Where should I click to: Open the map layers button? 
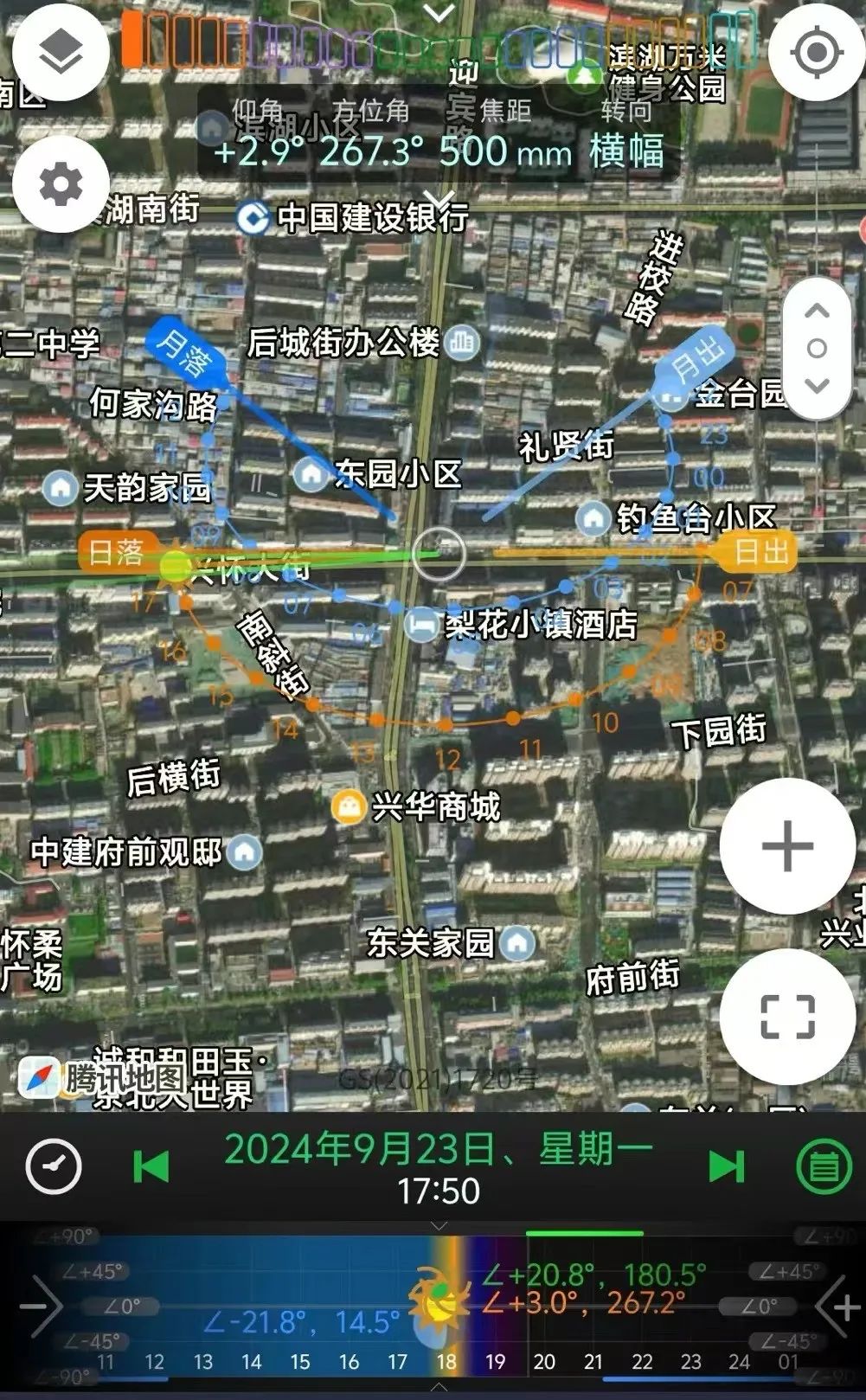click(60, 54)
